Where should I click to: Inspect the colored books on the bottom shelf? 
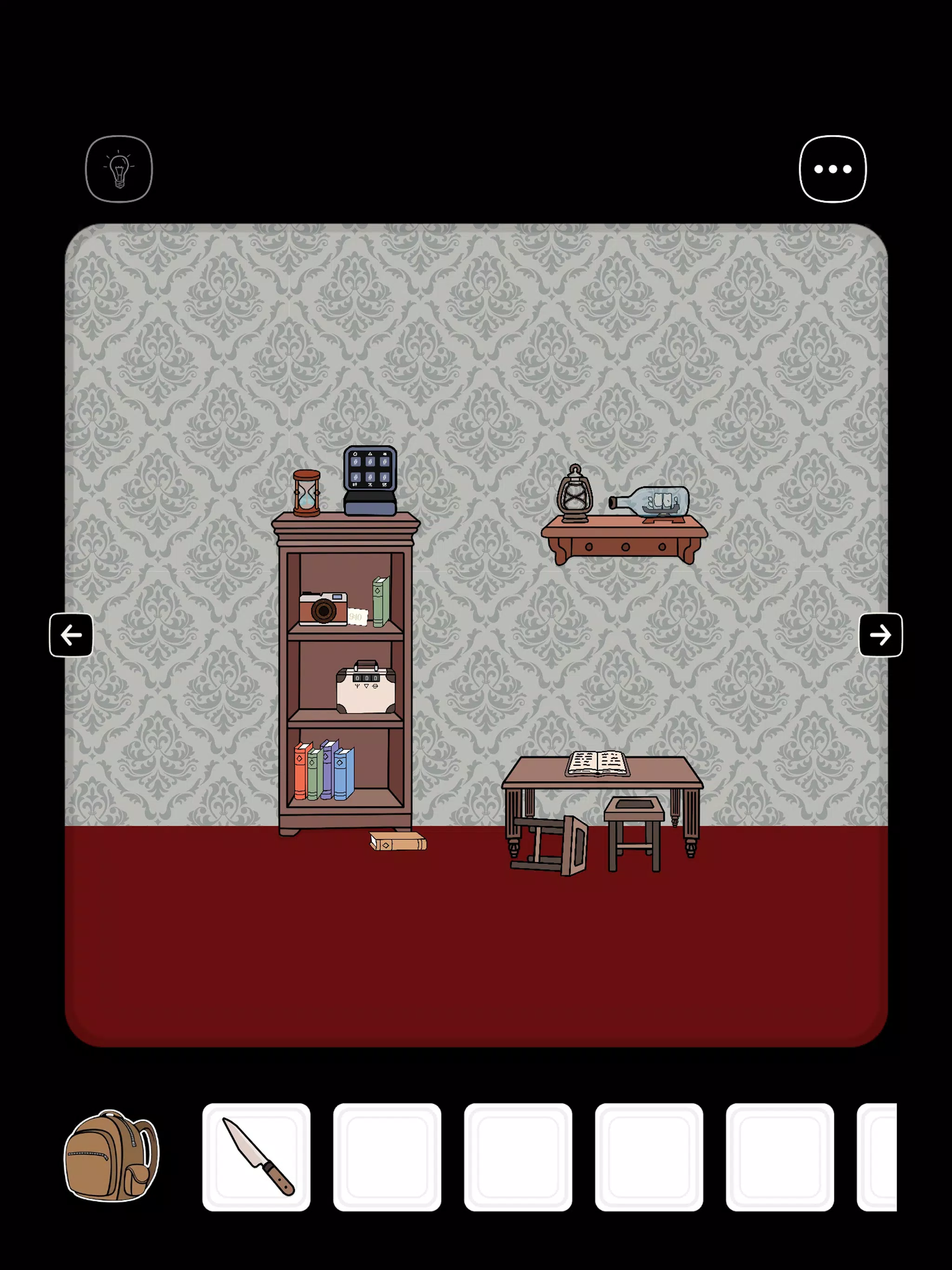click(324, 771)
